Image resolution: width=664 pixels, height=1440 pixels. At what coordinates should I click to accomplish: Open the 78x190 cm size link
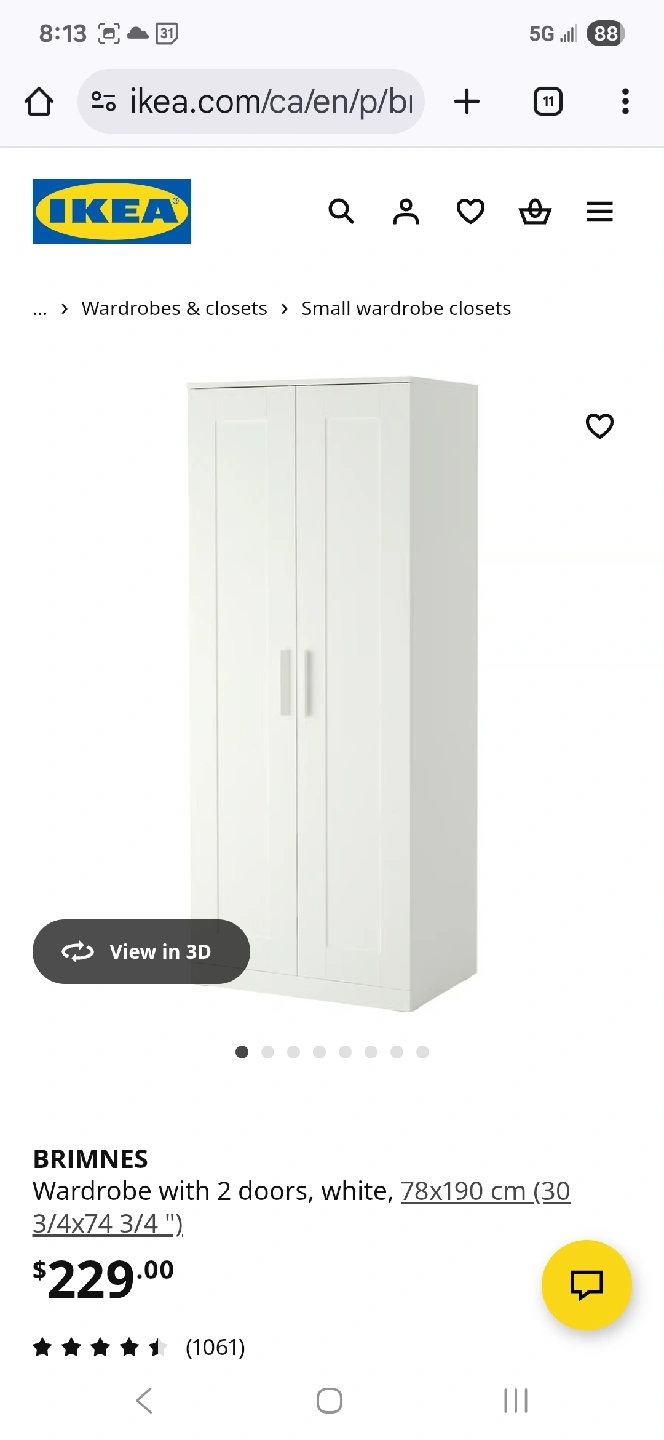pos(485,1192)
